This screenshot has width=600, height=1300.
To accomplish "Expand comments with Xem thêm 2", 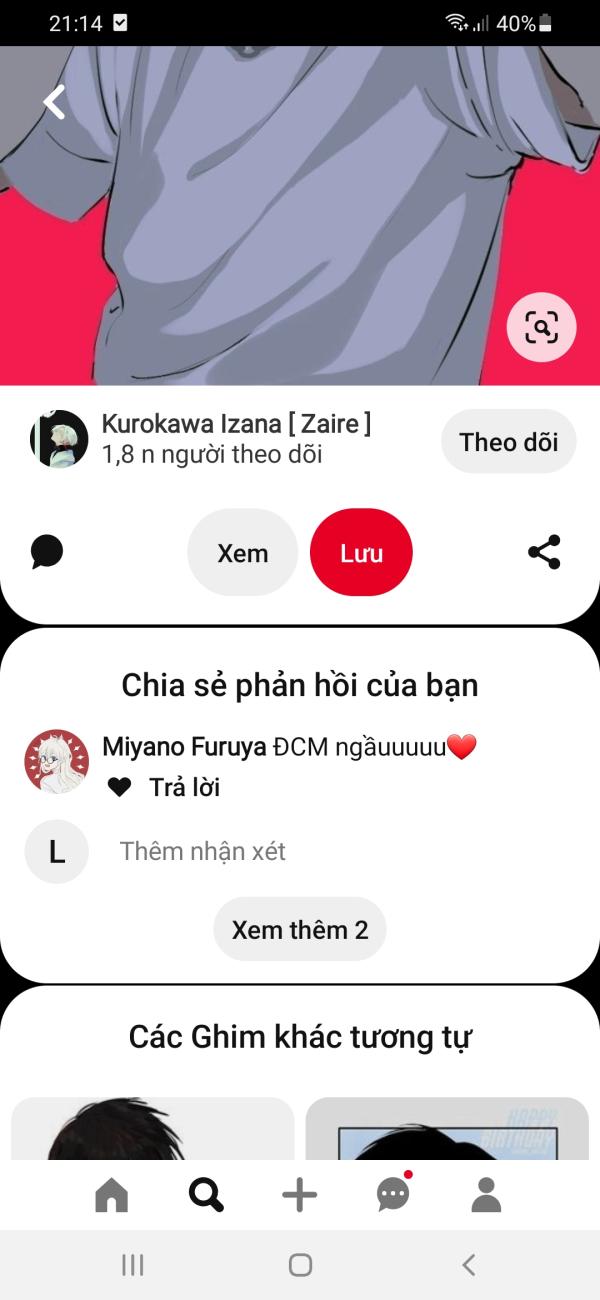I will click(x=300, y=930).
